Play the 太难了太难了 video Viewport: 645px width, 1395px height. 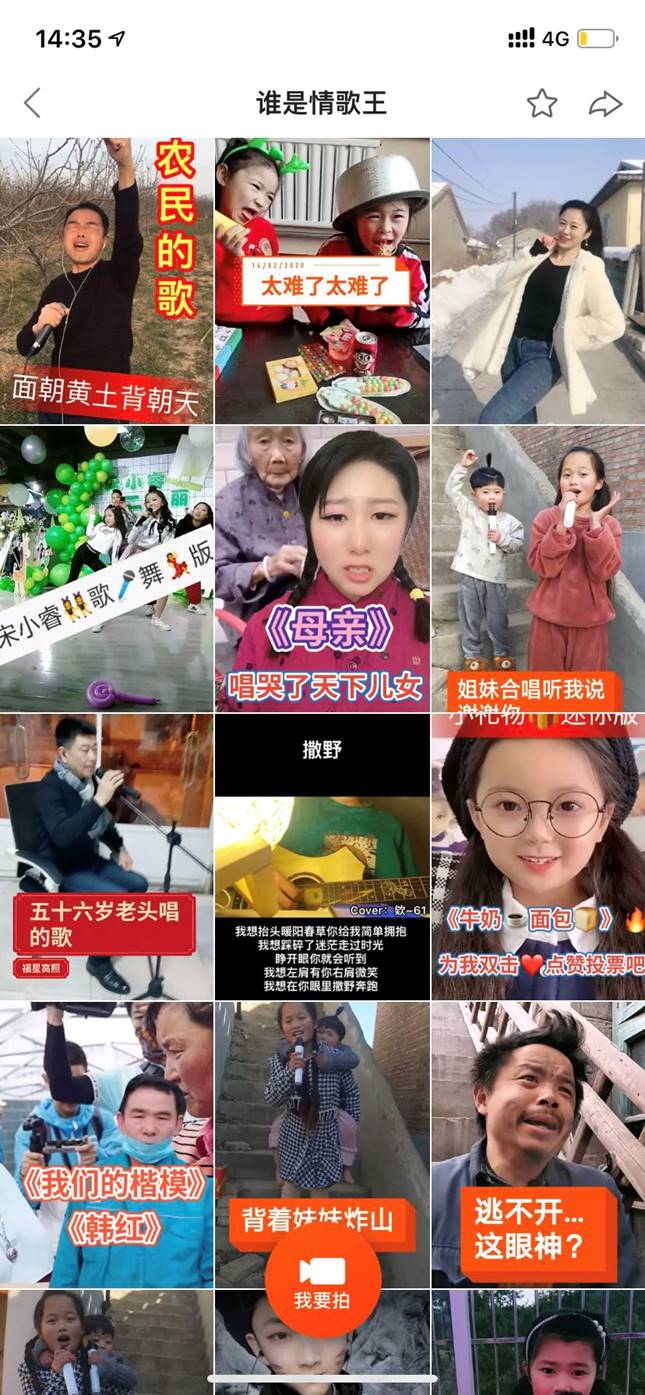322,280
